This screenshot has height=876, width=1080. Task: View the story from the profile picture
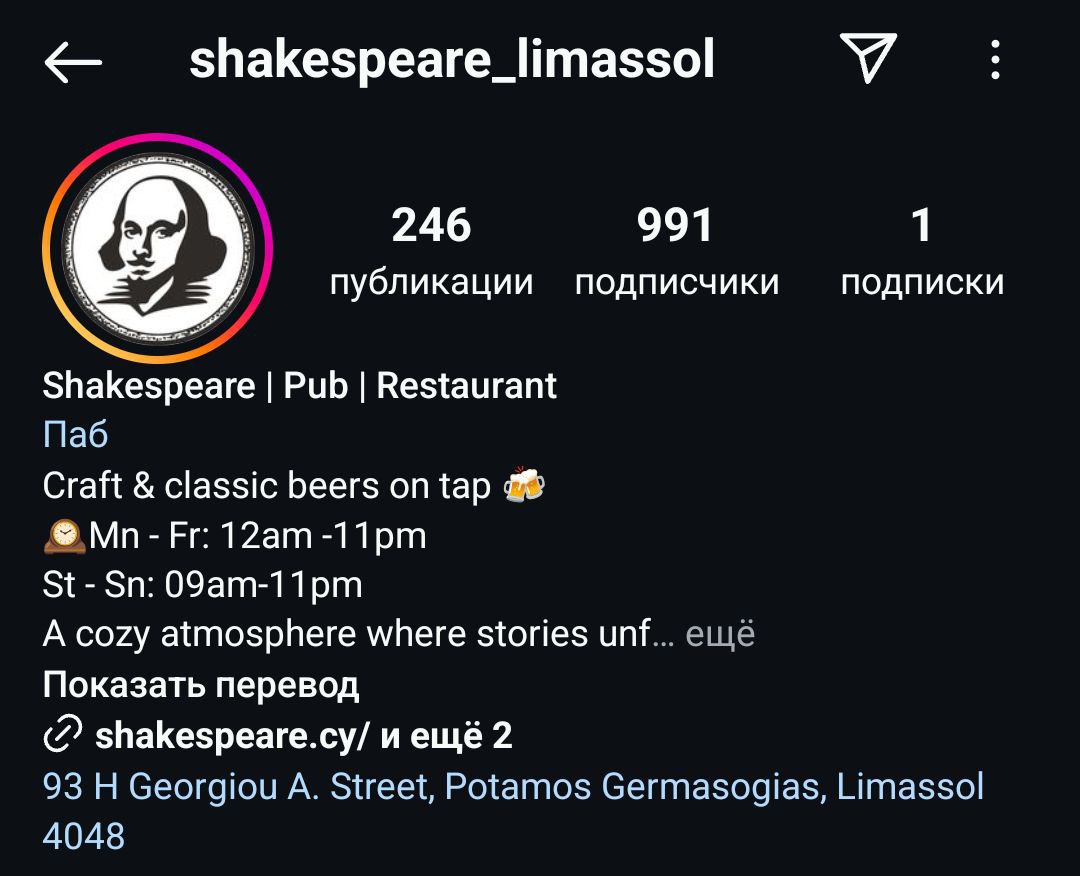point(158,249)
